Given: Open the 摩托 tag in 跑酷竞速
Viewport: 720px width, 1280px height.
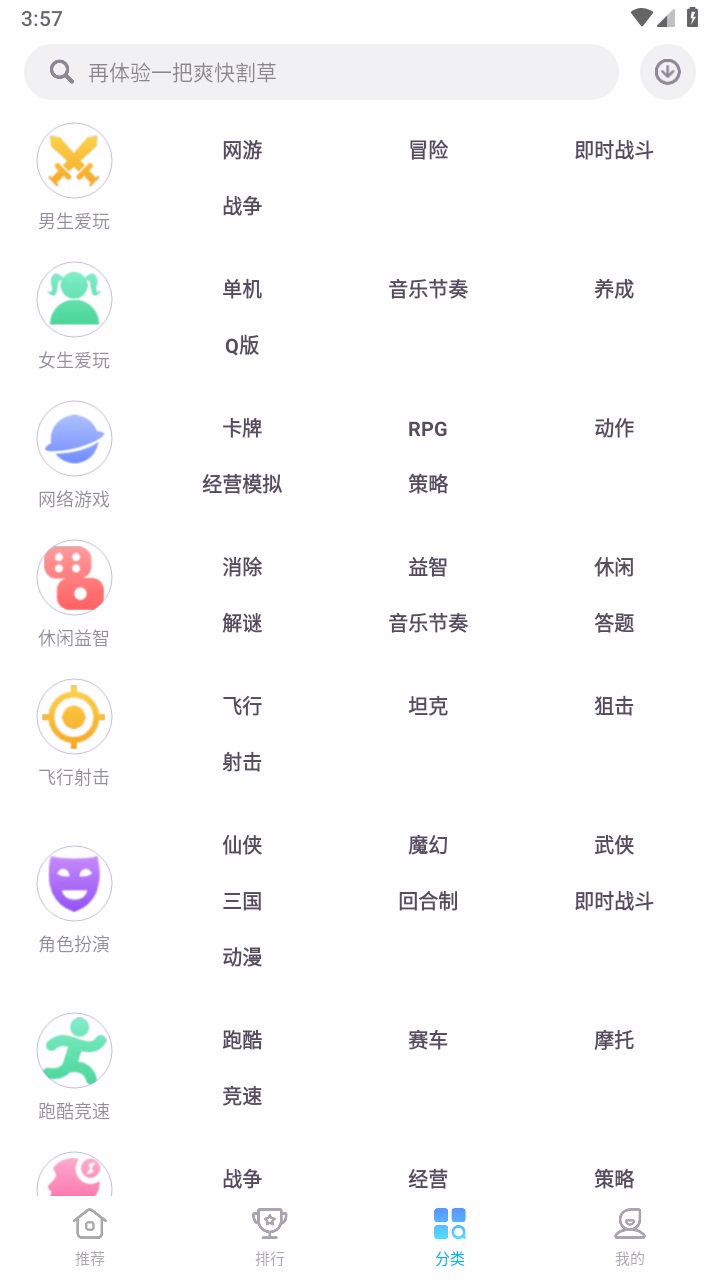Looking at the screenshot, I should tap(613, 1040).
